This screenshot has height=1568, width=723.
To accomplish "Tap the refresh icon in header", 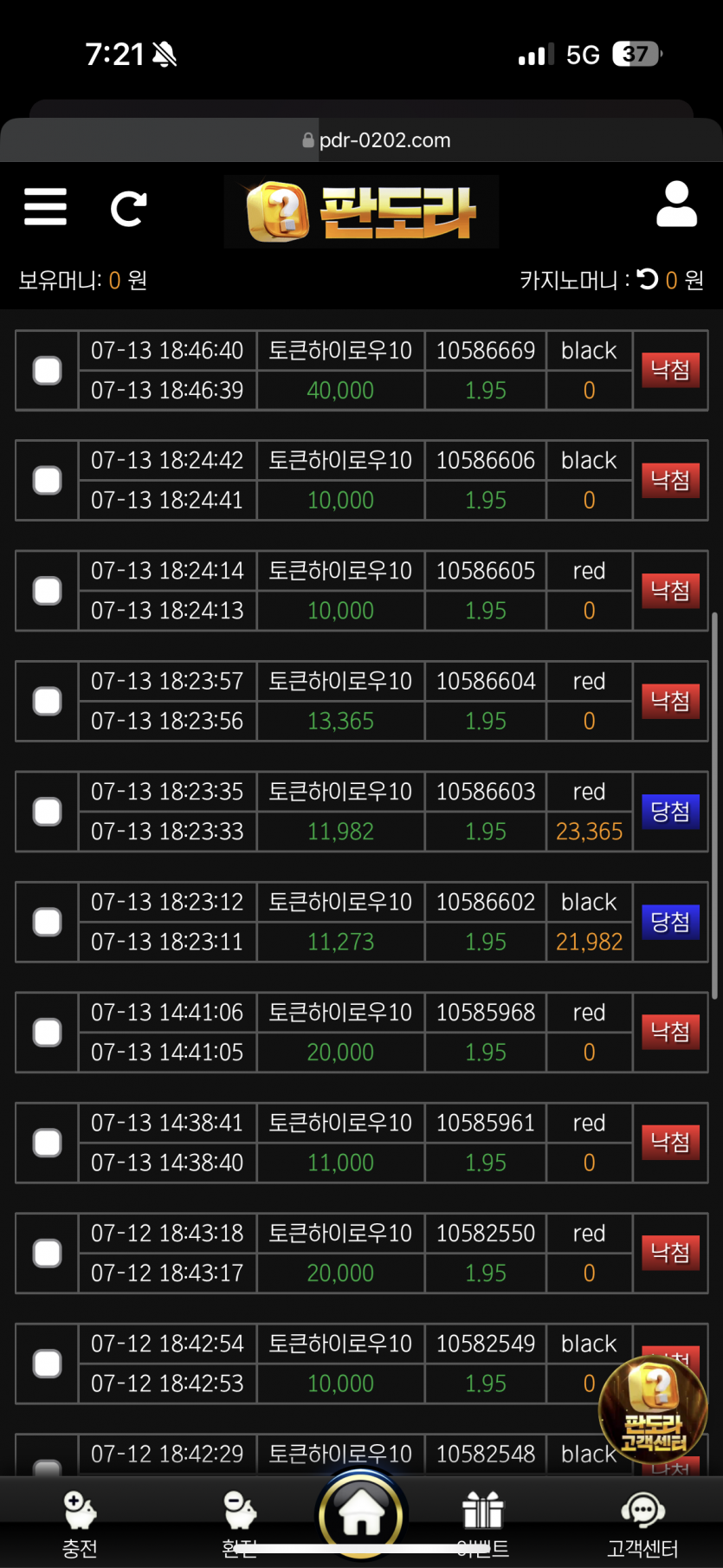I will pyautogui.click(x=128, y=209).
